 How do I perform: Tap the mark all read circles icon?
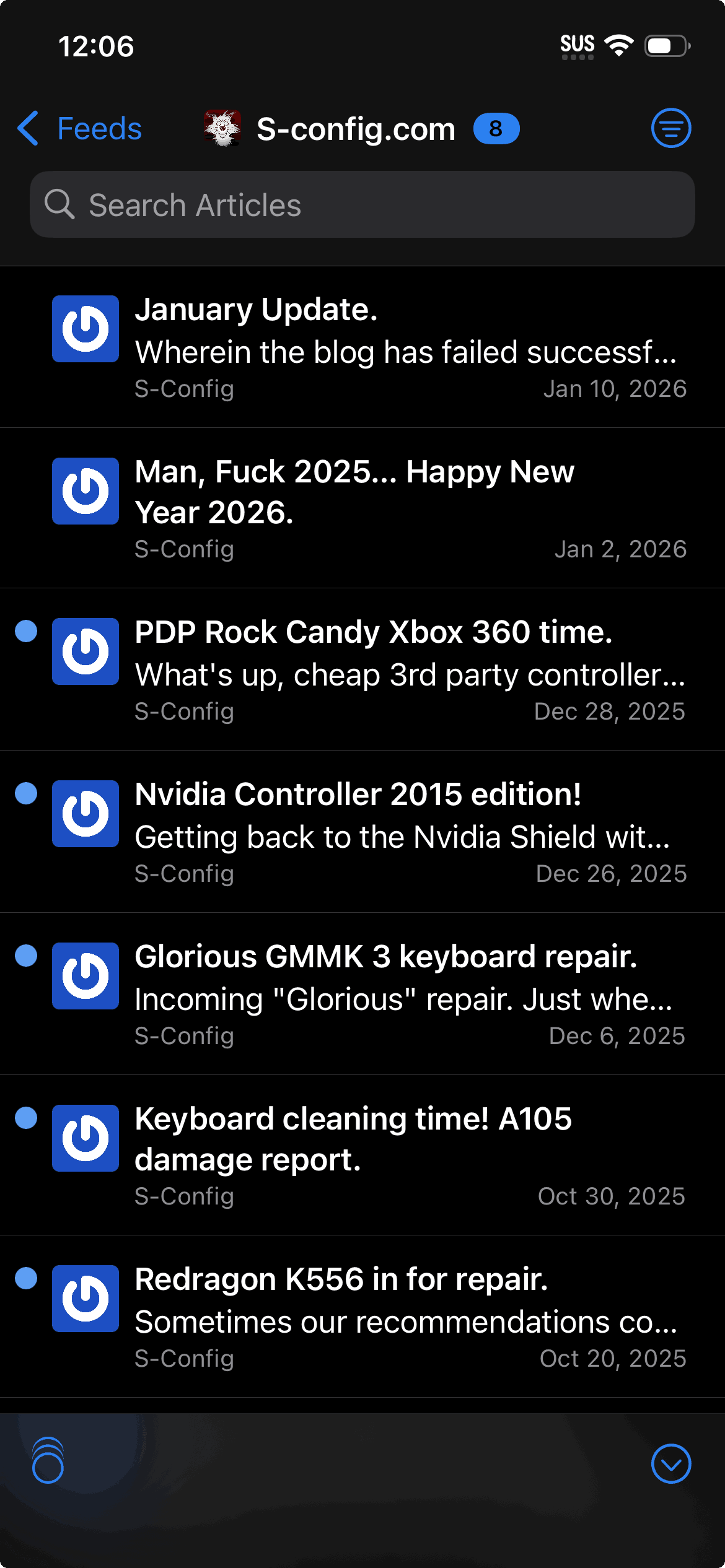coord(48,1463)
